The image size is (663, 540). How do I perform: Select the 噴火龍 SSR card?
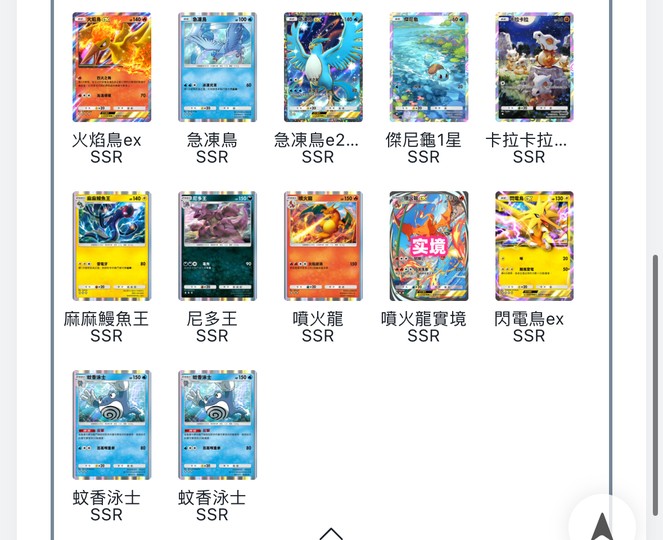pyautogui.click(x=323, y=246)
